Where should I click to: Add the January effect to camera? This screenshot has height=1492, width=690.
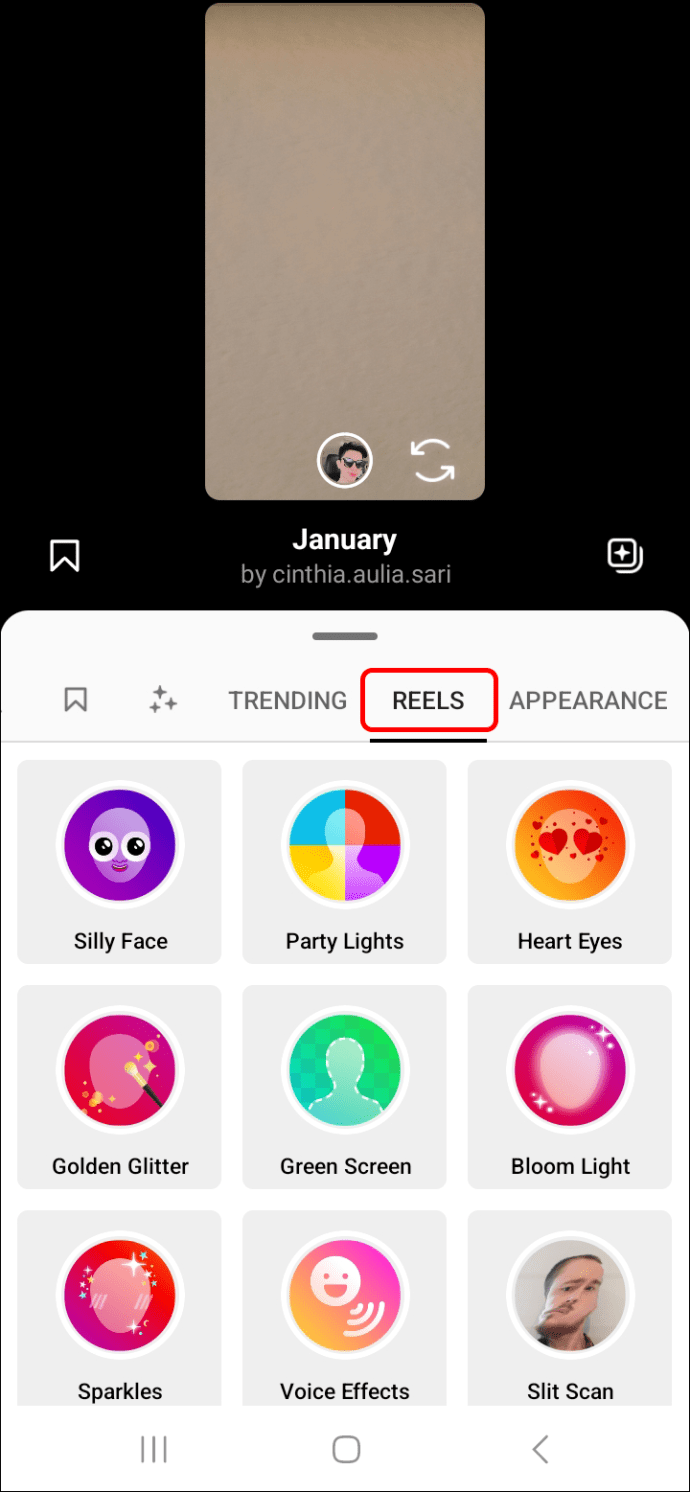(x=625, y=555)
